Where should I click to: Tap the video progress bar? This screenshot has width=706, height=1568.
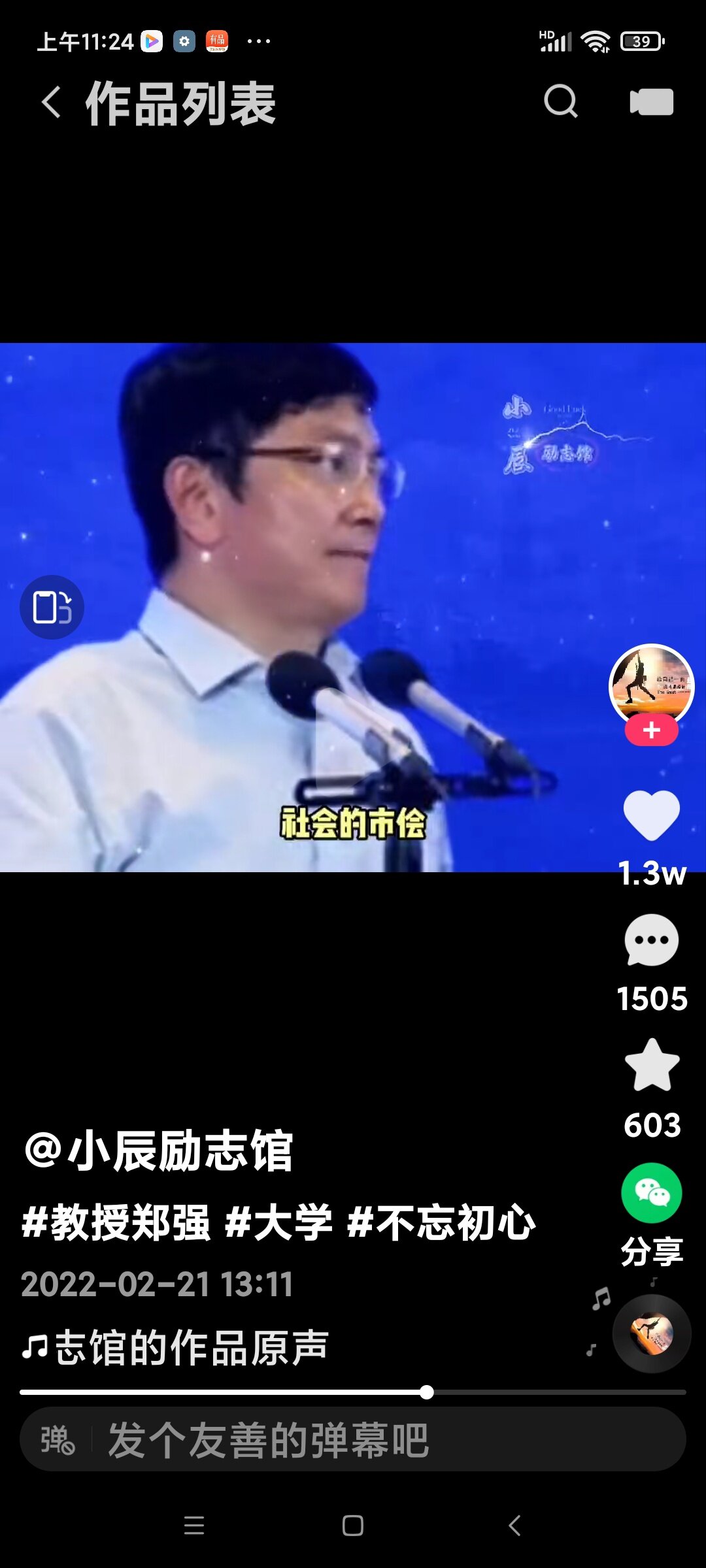pyautogui.click(x=353, y=1392)
